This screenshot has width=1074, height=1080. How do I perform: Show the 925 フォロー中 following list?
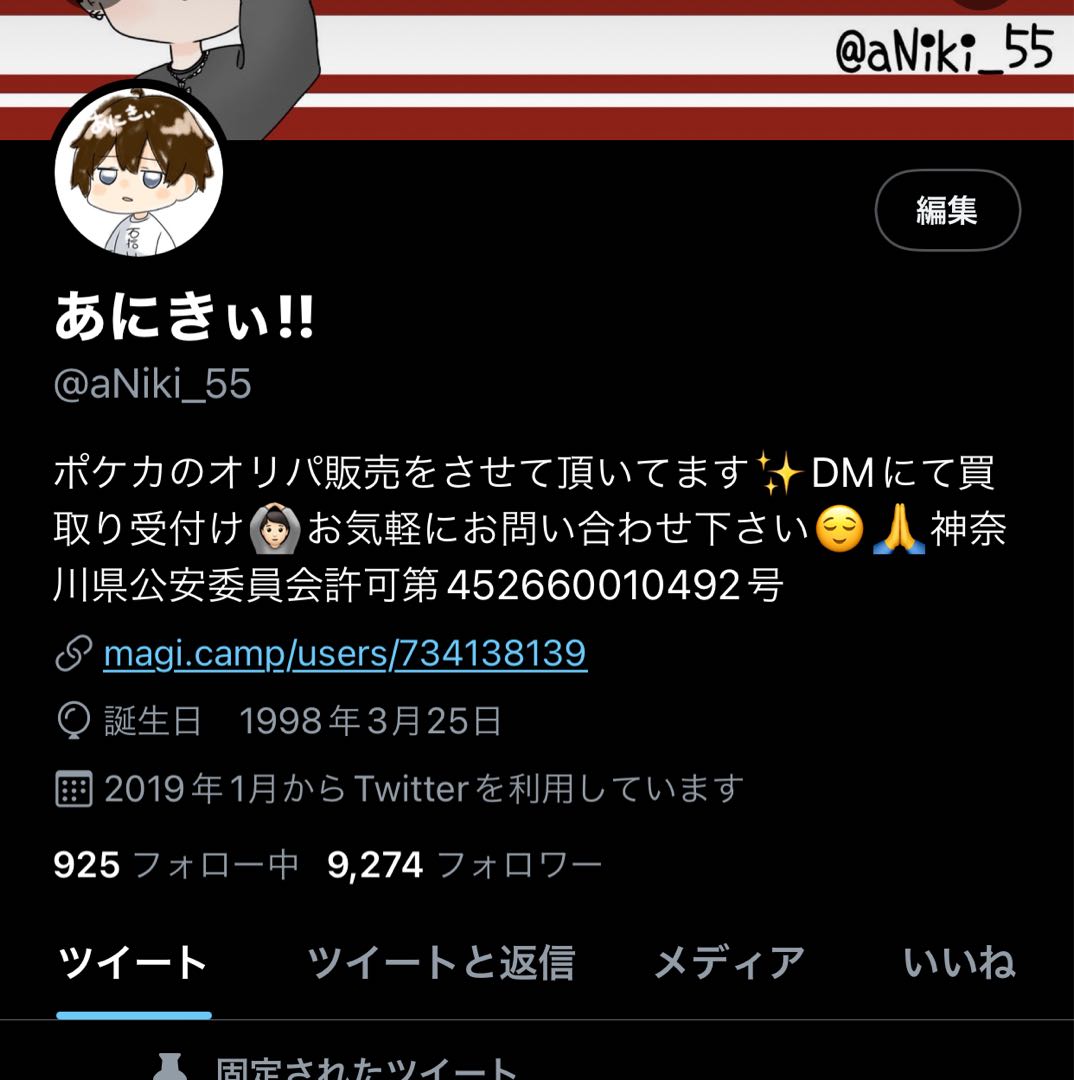176,865
